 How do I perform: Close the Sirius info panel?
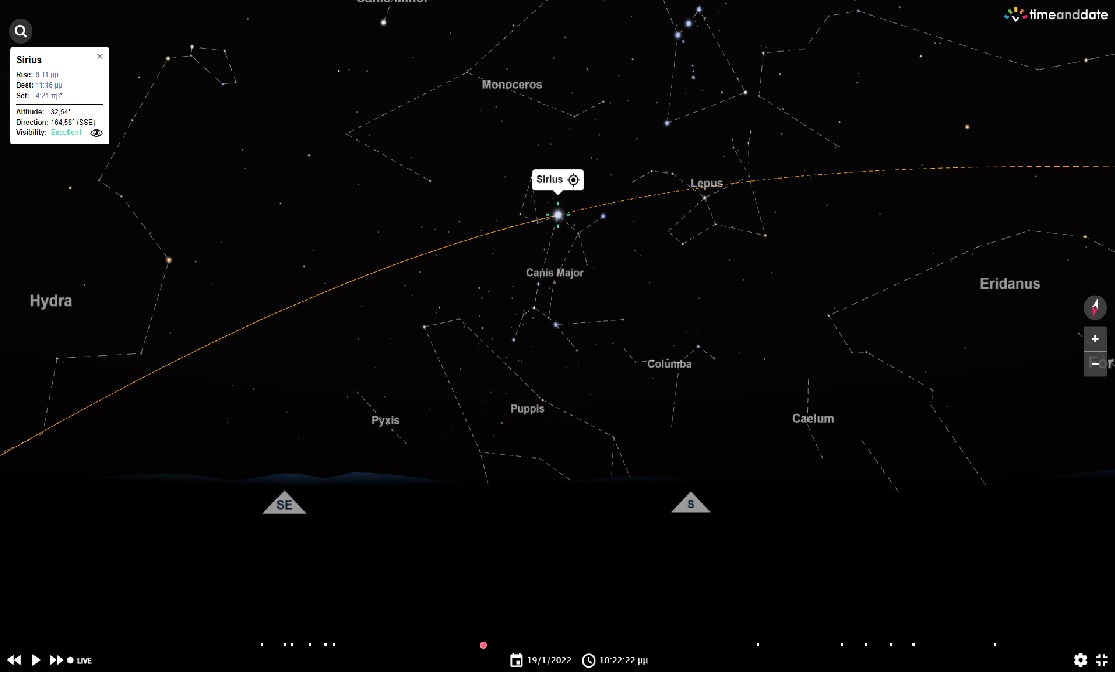tap(100, 56)
